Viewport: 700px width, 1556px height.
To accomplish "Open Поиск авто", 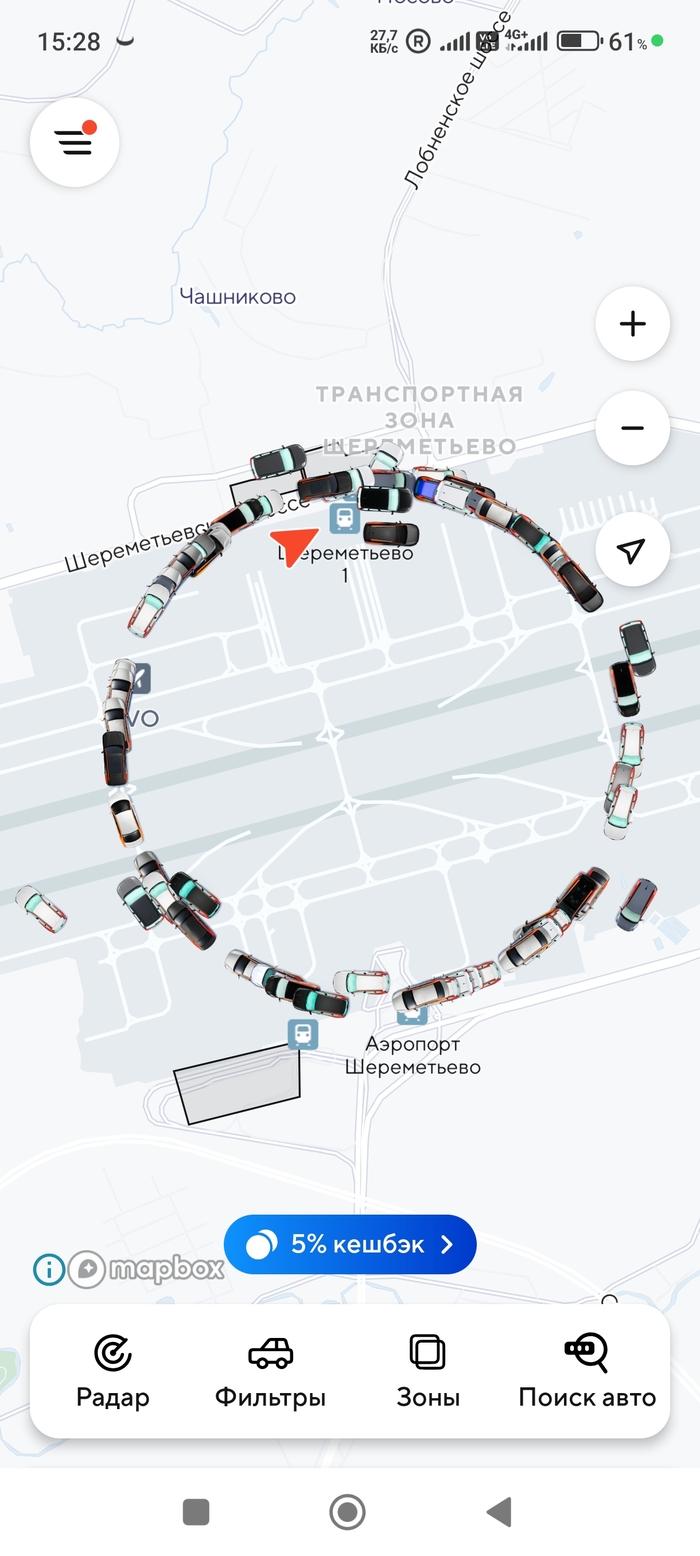I will tap(587, 1372).
